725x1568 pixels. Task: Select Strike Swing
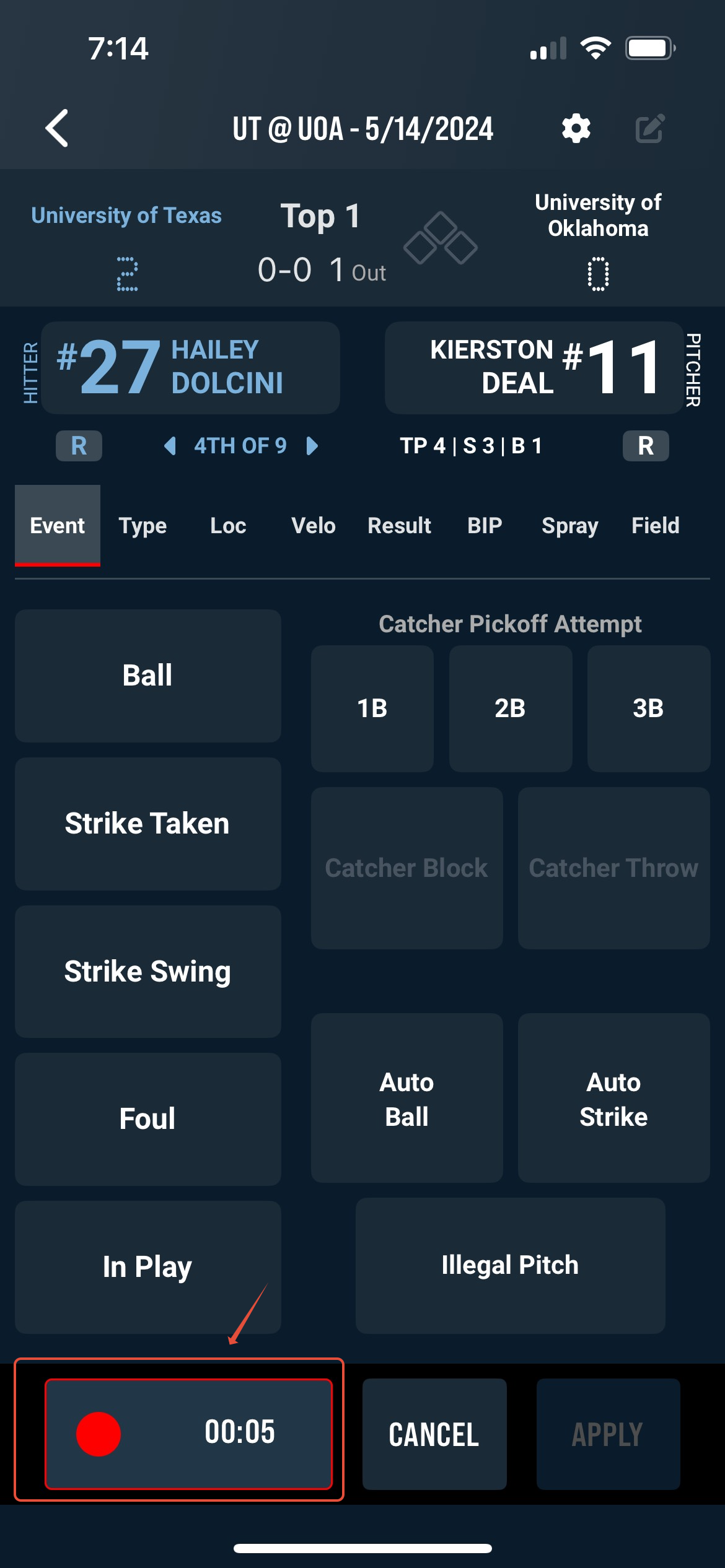coord(148,972)
